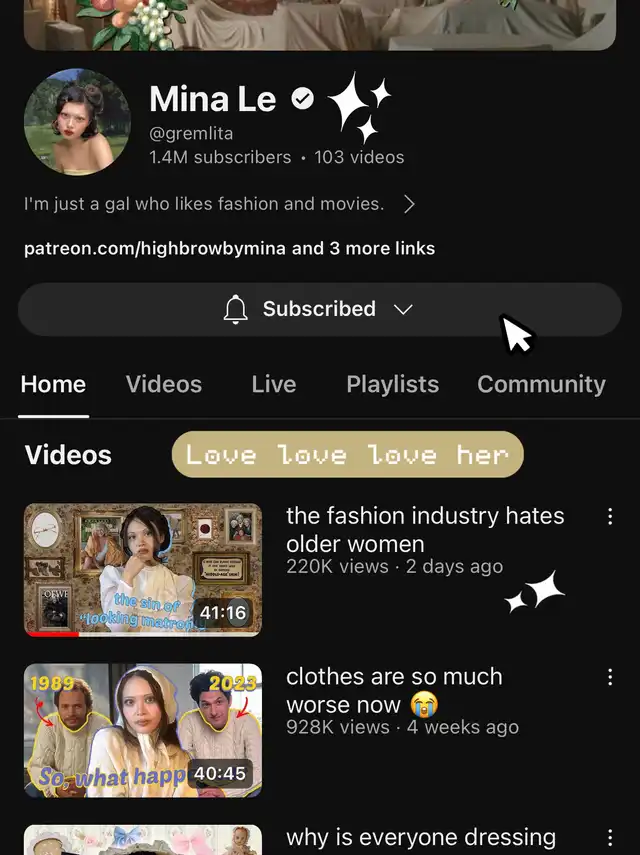Switch to the Videos tab
Screen dimensions: 640x855
tap(164, 385)
